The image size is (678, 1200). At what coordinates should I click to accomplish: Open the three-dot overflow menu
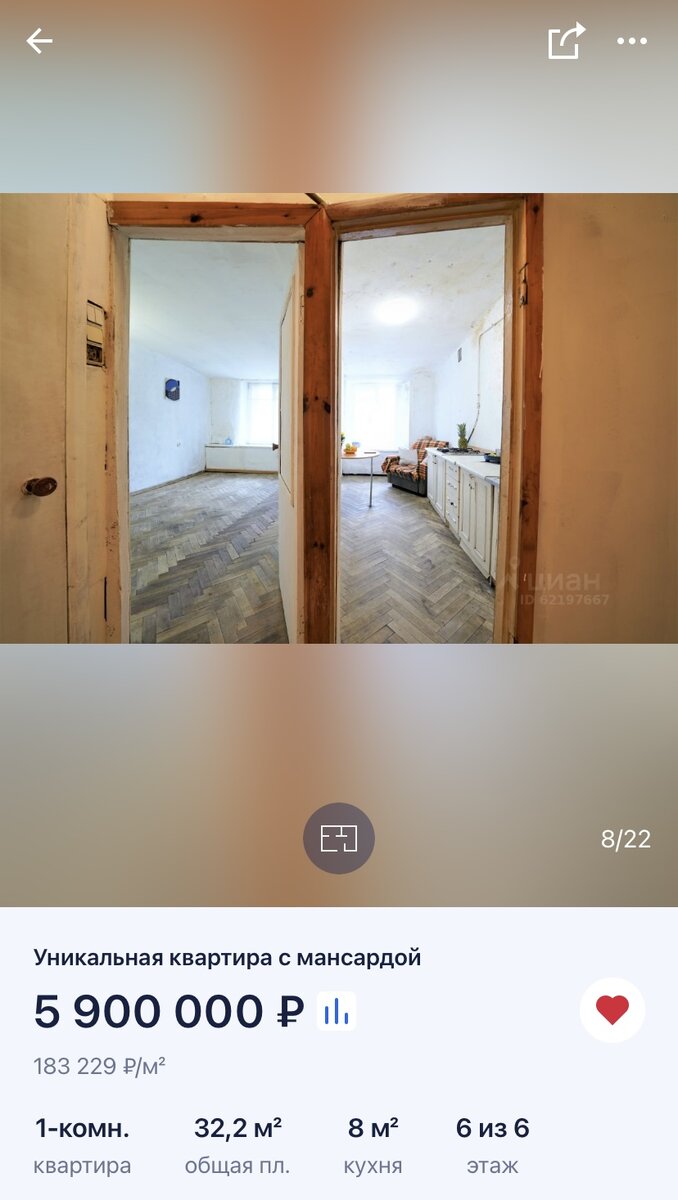[632, 41]
